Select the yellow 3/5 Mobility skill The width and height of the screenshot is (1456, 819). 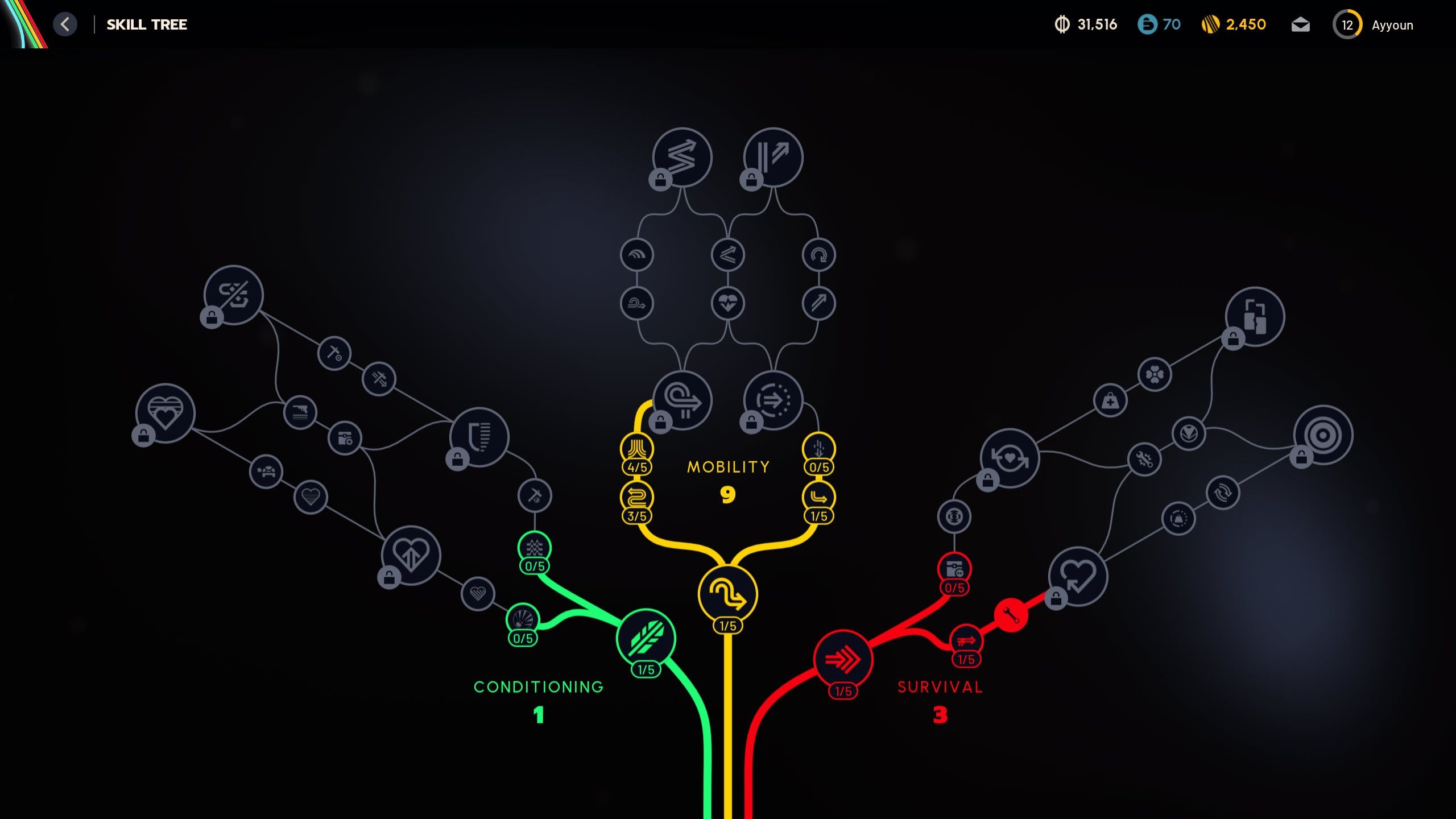(636, 498)
